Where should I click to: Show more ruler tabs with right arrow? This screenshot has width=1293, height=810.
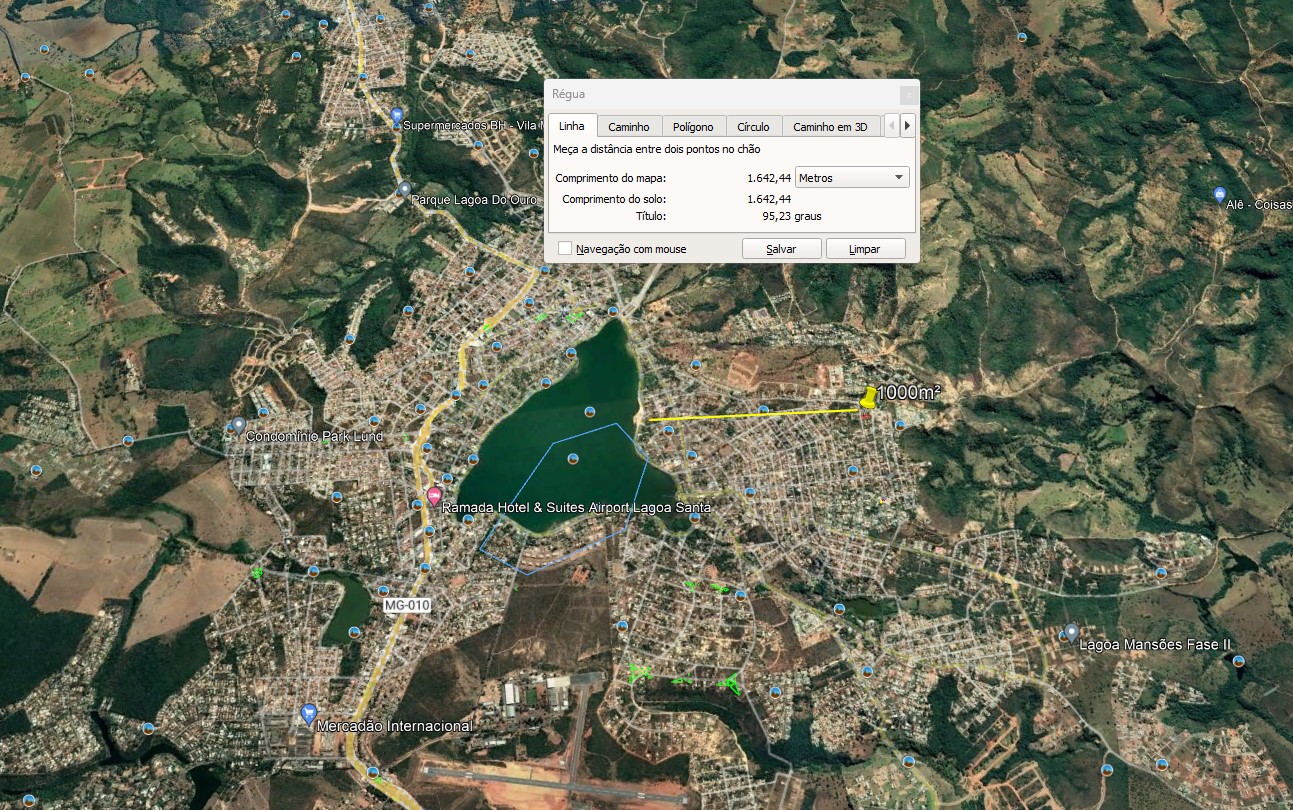coord(907,126)
